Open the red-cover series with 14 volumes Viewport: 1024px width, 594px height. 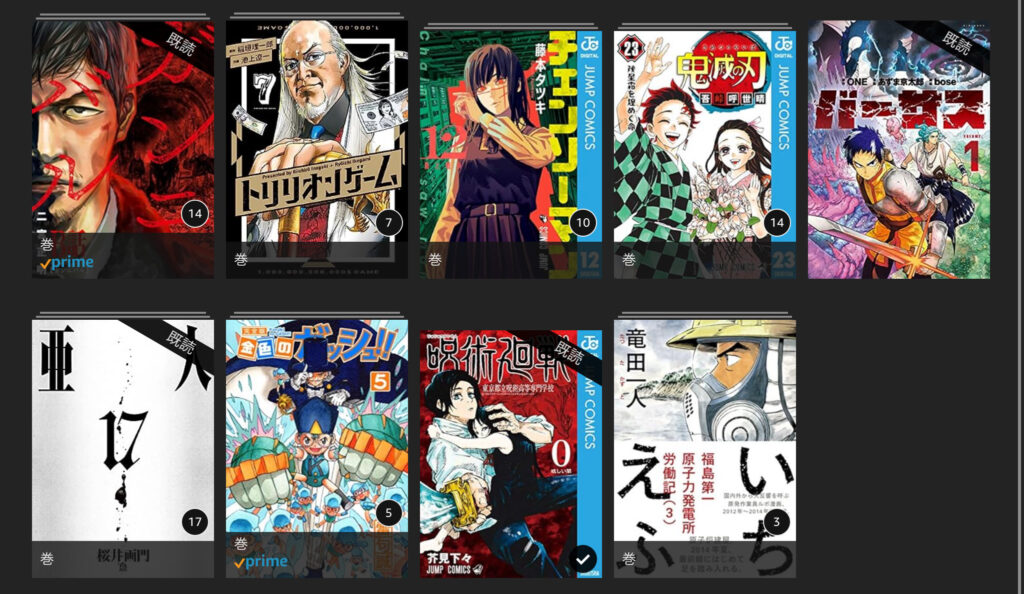(123, 148)
